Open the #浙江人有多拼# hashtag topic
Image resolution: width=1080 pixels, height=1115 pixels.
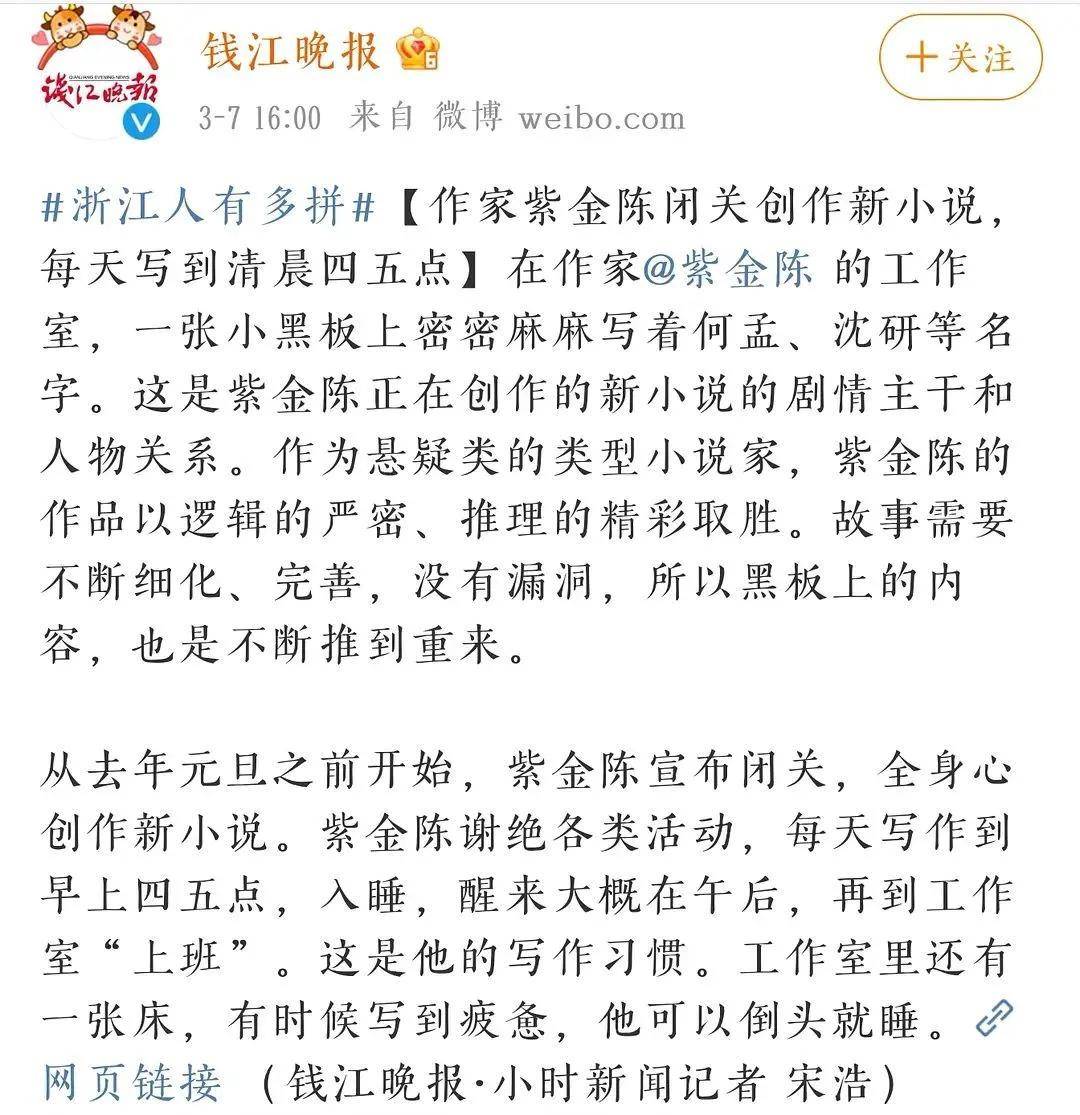pos(209,208)
